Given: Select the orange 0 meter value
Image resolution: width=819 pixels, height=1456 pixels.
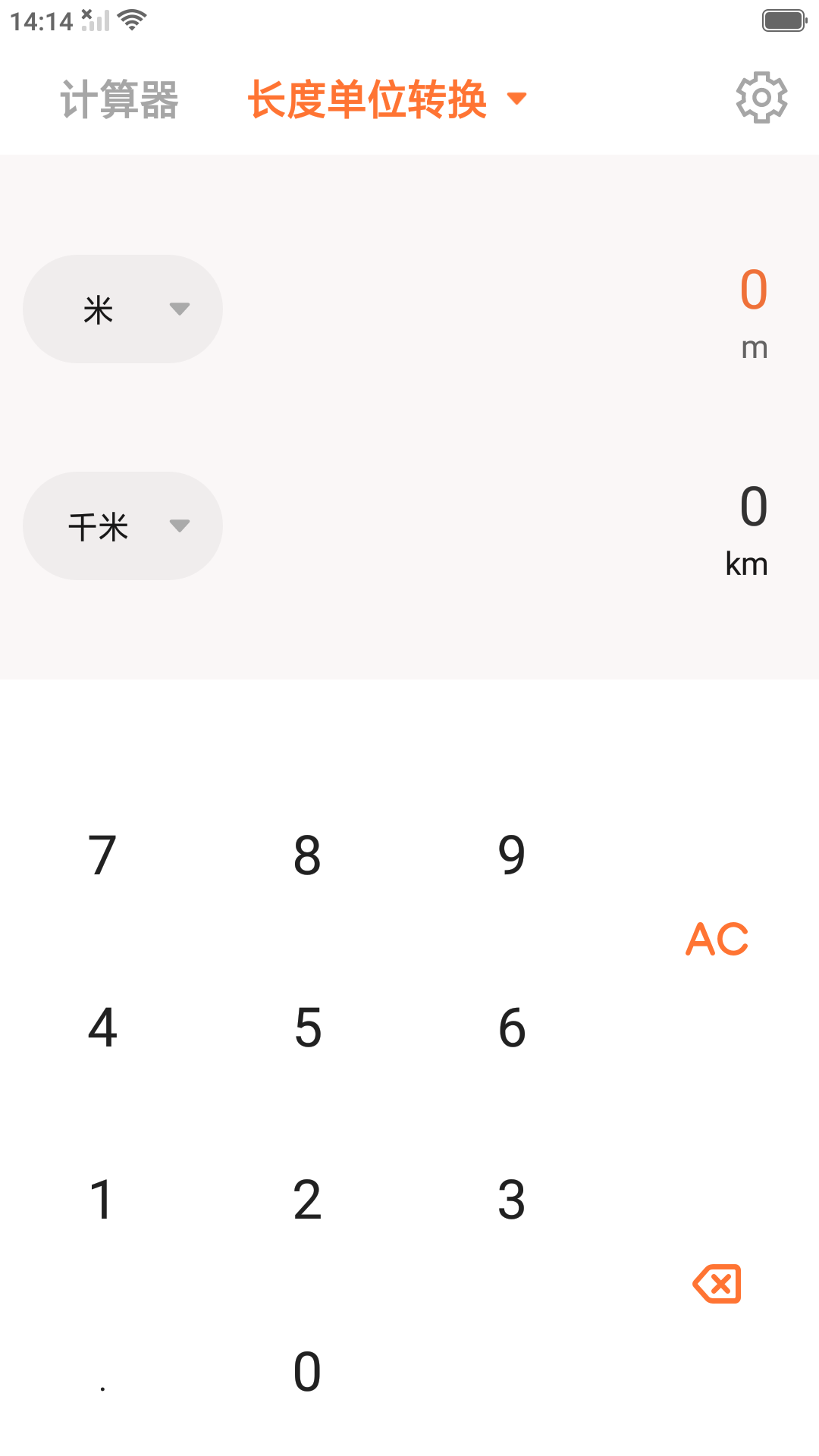Looking at the screenshot, I should click(x=753, y=290).
